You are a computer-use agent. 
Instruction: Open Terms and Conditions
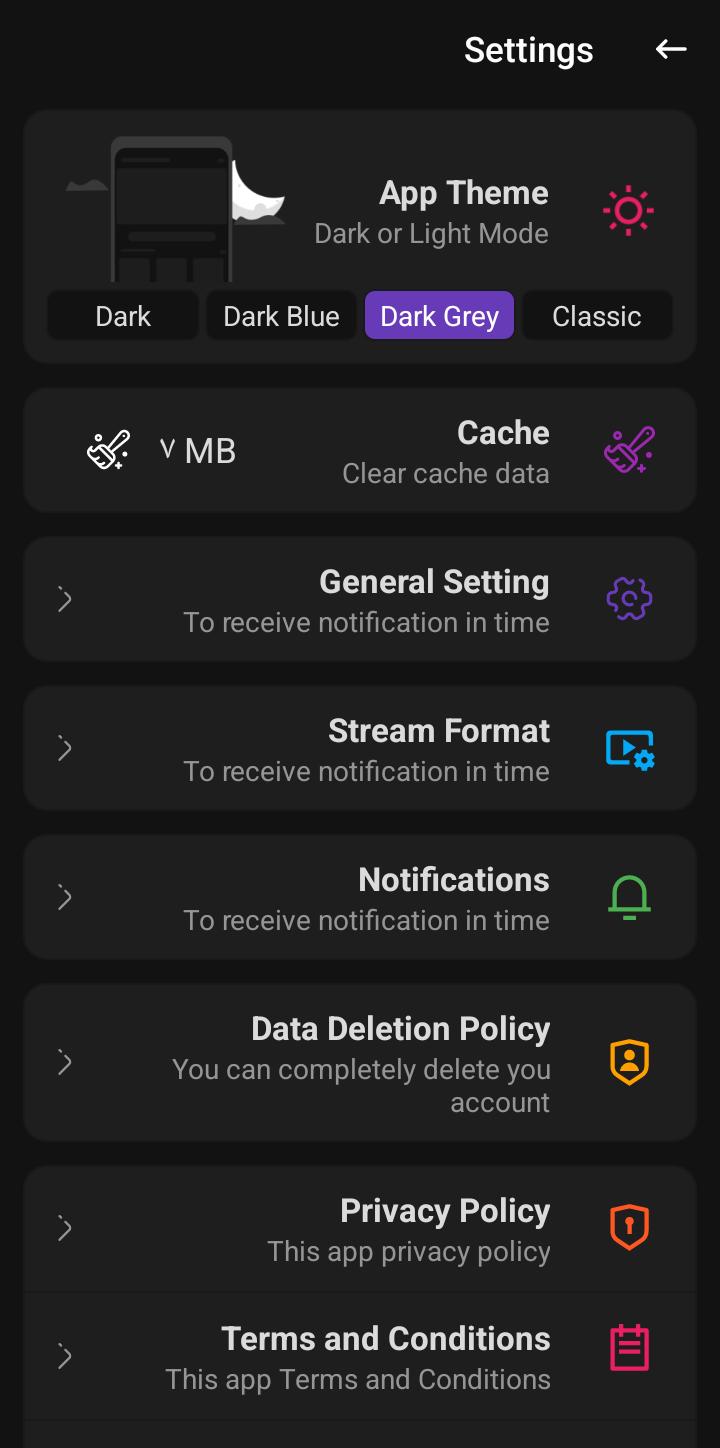(x=360, y=1357)
